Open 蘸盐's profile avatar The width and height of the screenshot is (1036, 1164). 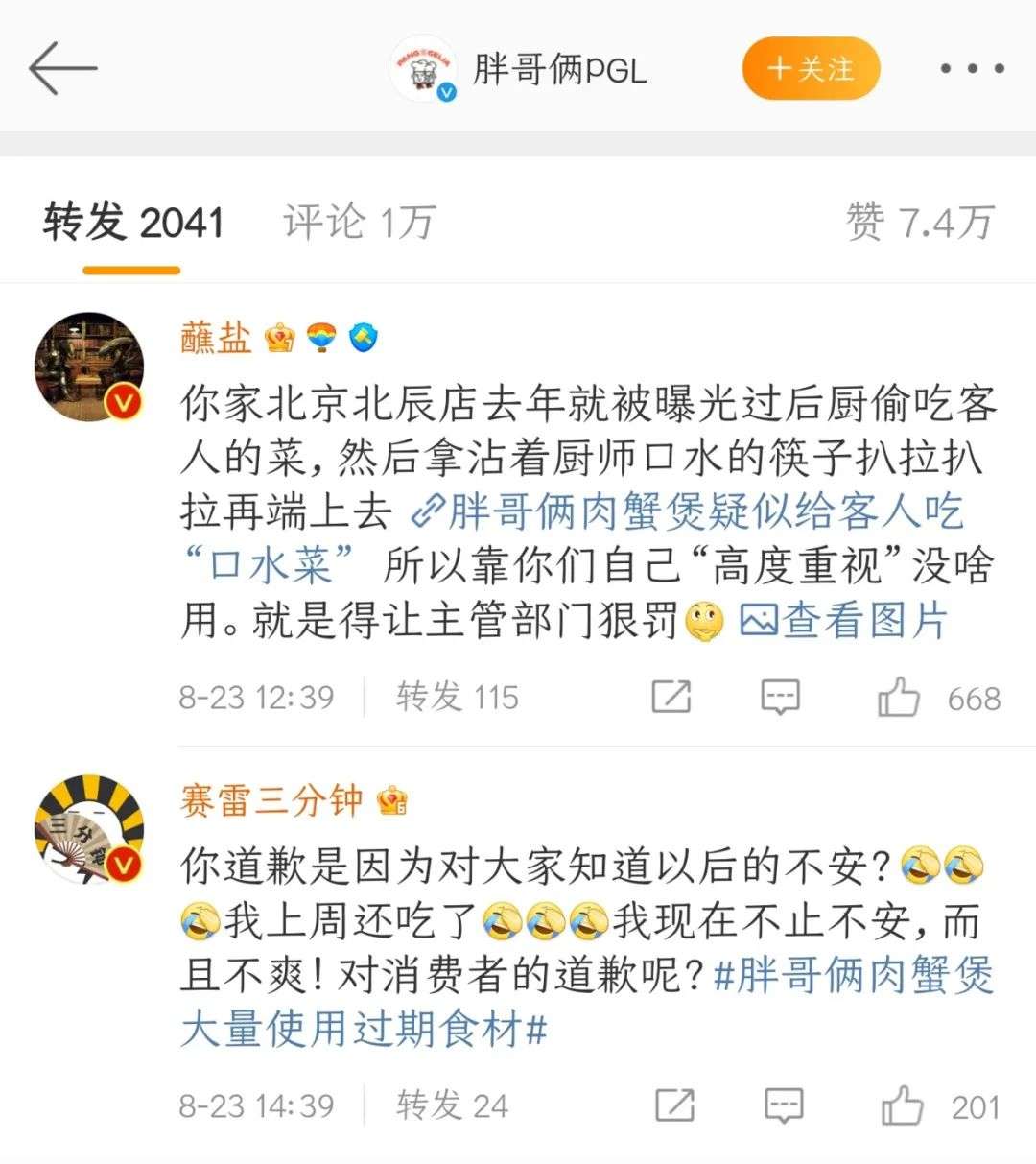pyautogui.click(x=89, y=367)
